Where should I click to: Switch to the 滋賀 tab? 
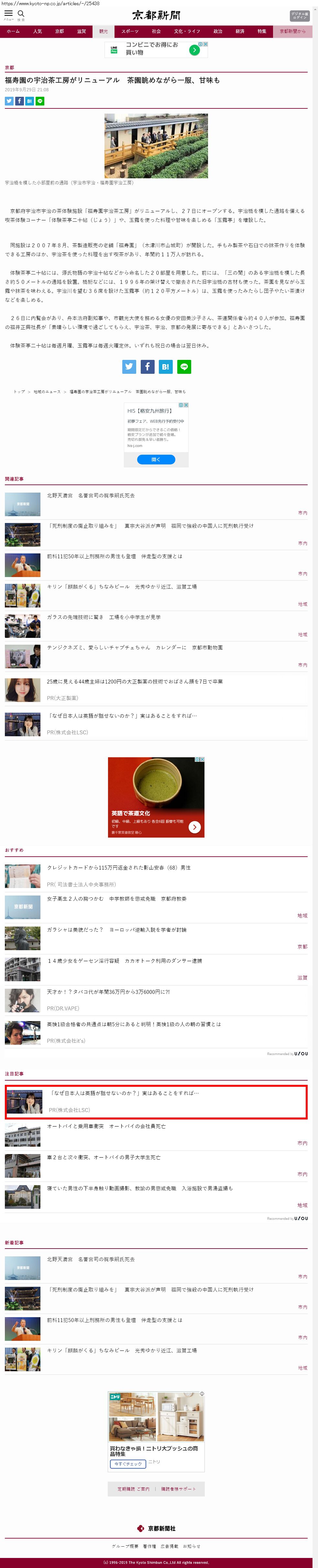tap(82, 31)
